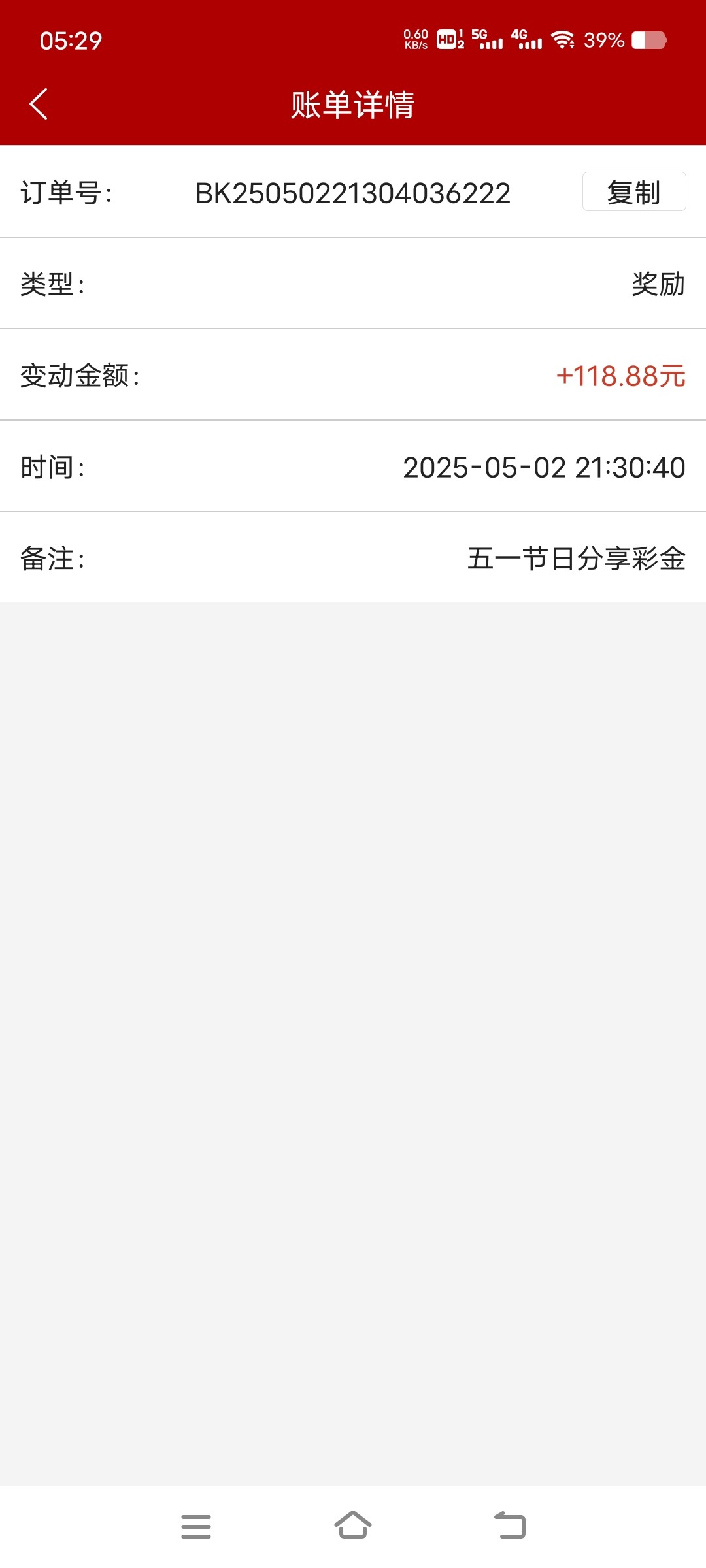Go to the home screen
Viewport: 706px width, 1568px height.
click(x=353, y=1526)
